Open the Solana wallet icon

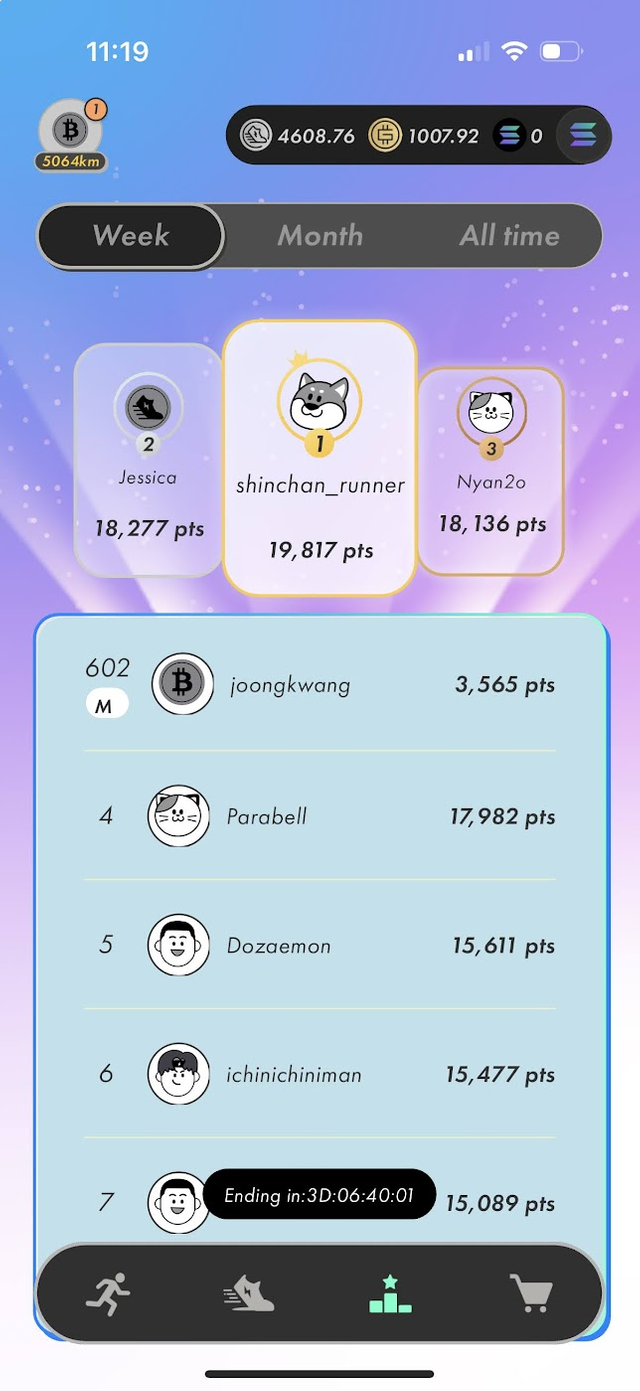(x=583, y=135)
